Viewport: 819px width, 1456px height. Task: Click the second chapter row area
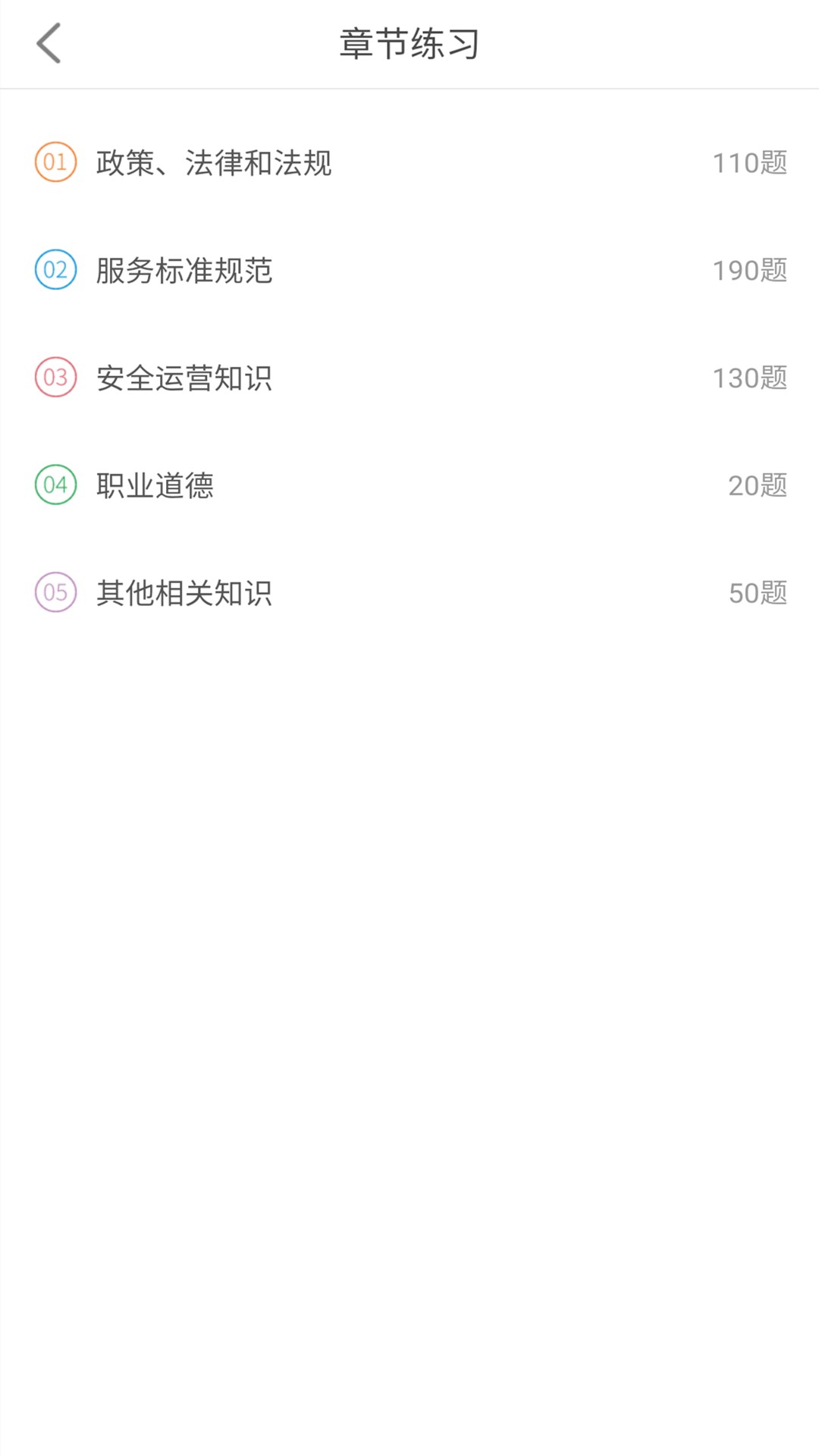click(409, 269)
